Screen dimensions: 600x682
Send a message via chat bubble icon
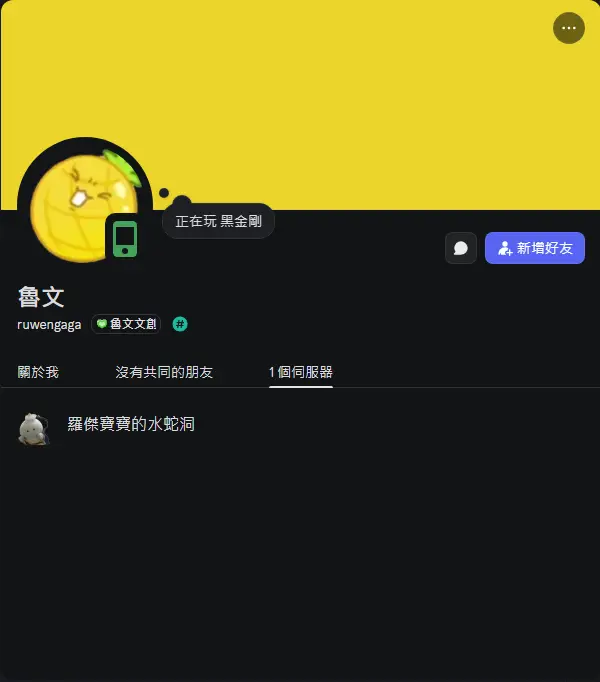461,248
